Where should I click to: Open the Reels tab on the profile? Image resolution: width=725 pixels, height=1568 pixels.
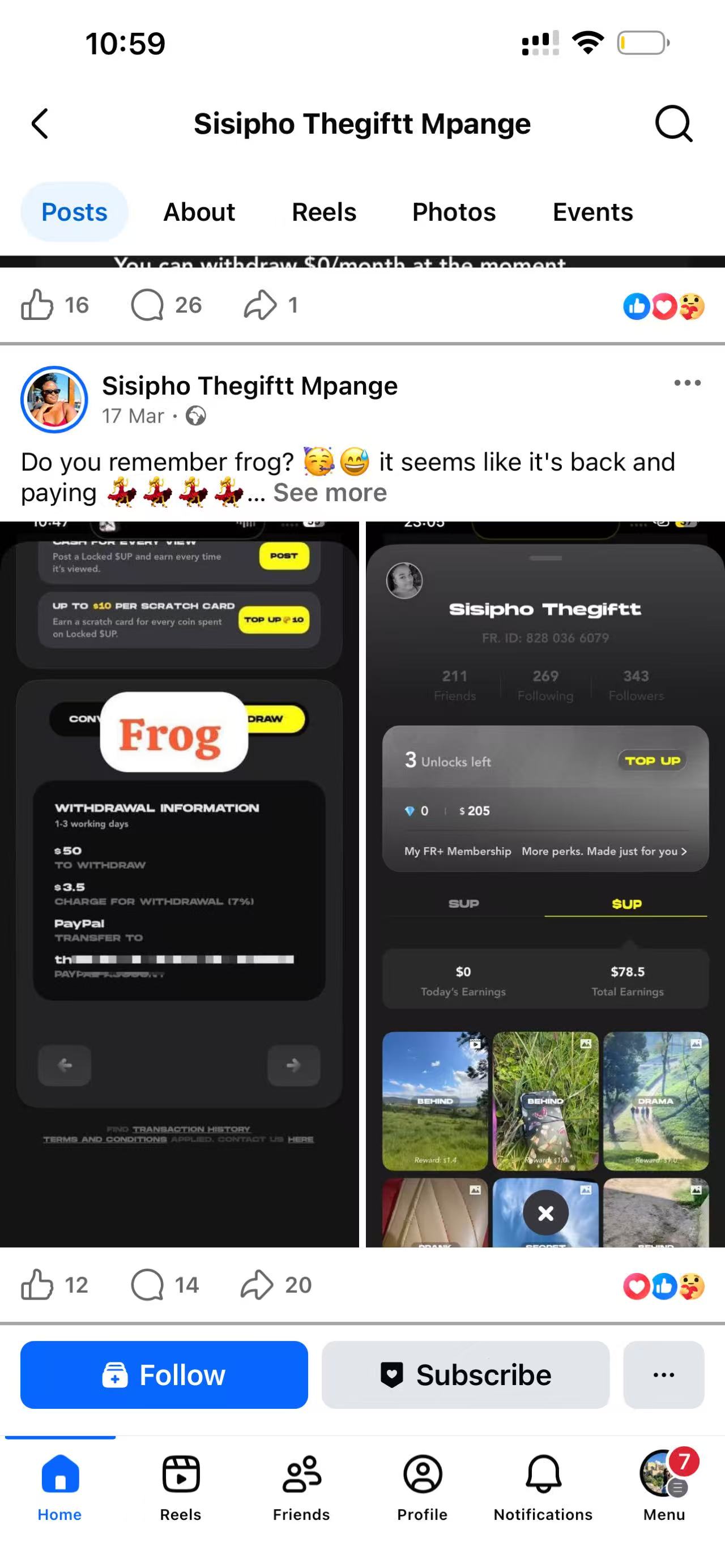(x=324, y=212)
